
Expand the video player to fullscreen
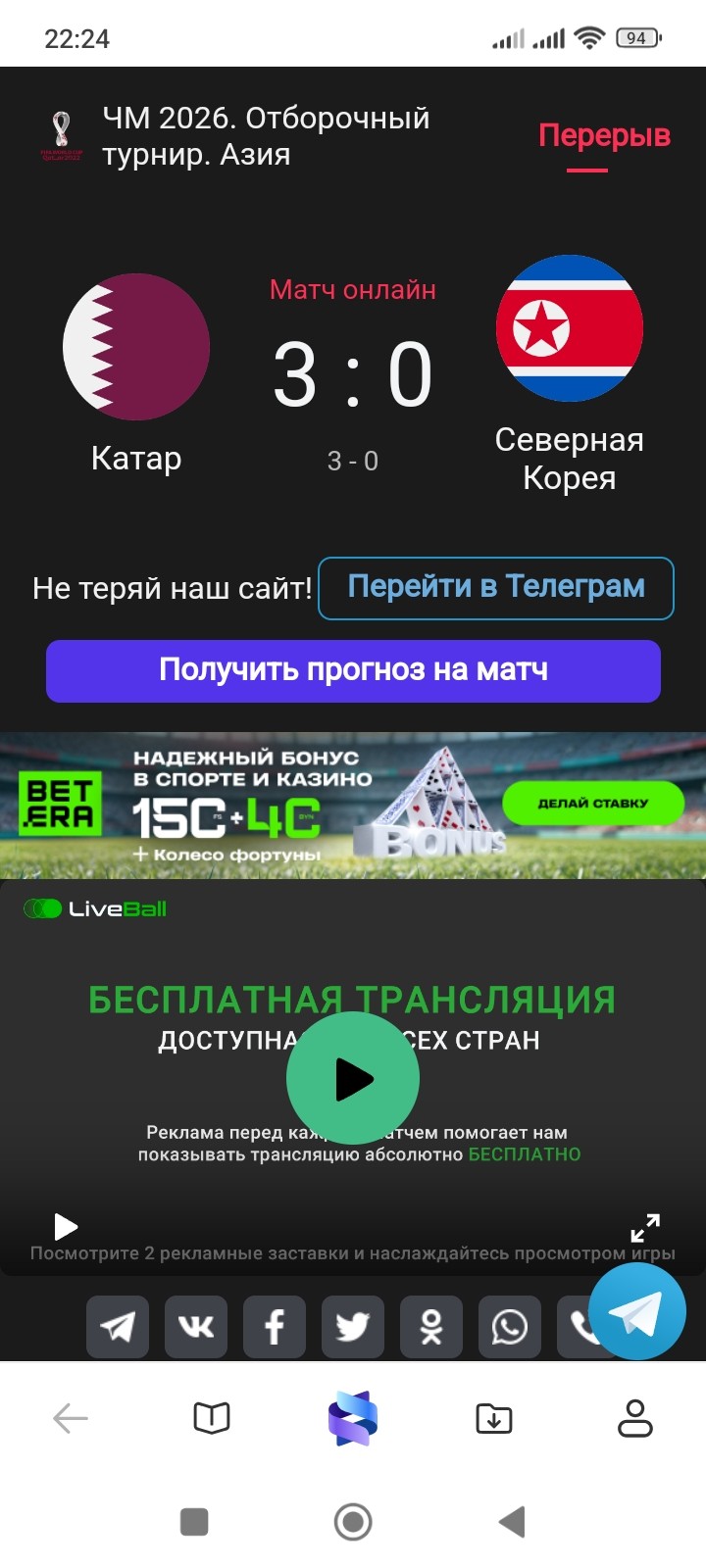pos(644,1227)
